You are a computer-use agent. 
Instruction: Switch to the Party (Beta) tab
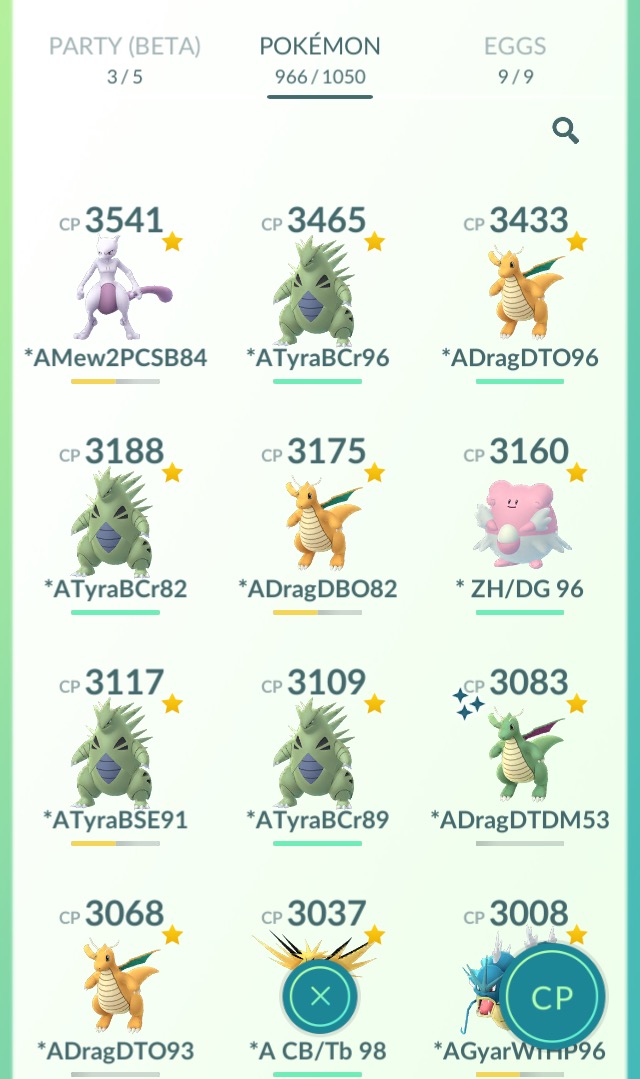125,61
